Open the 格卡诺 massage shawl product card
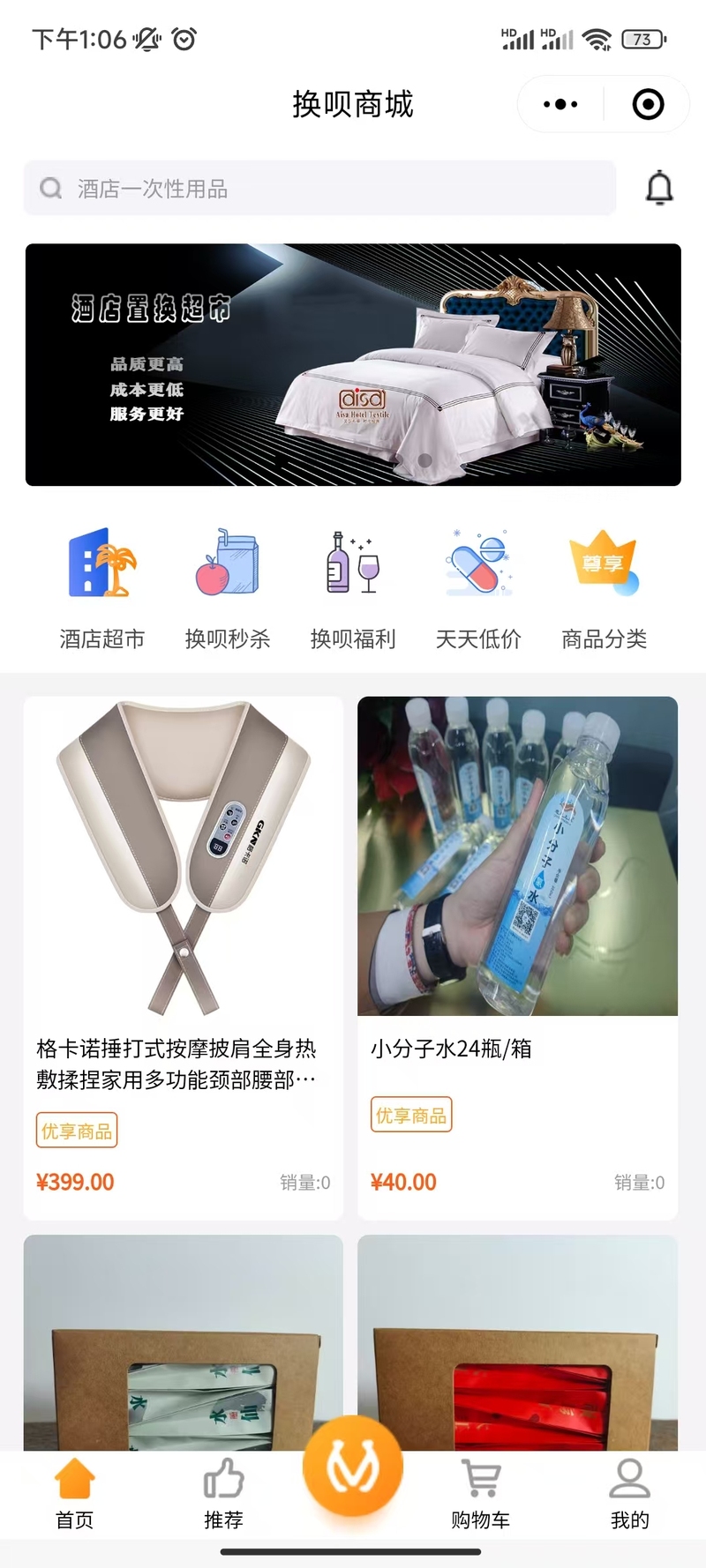 tap(184, 957)
